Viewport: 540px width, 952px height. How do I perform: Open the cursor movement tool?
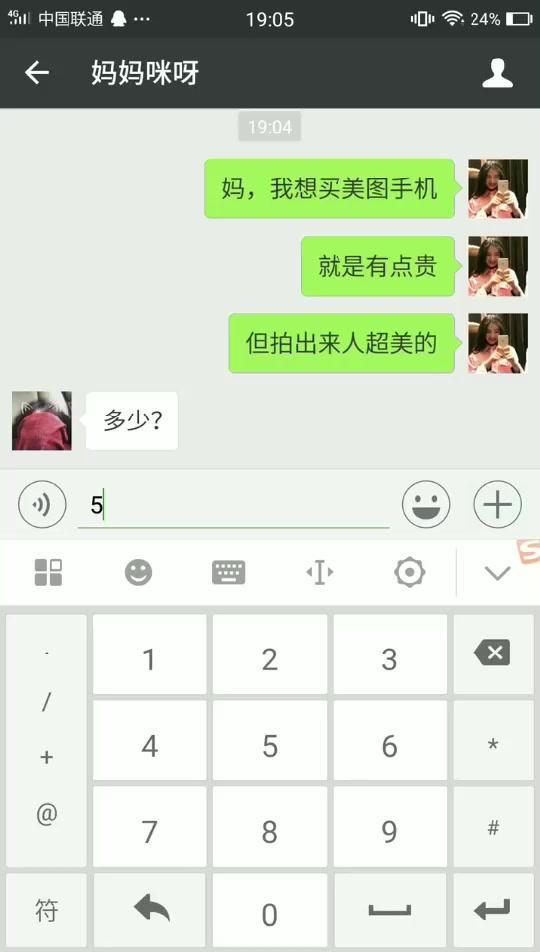[x=320, y=572]
